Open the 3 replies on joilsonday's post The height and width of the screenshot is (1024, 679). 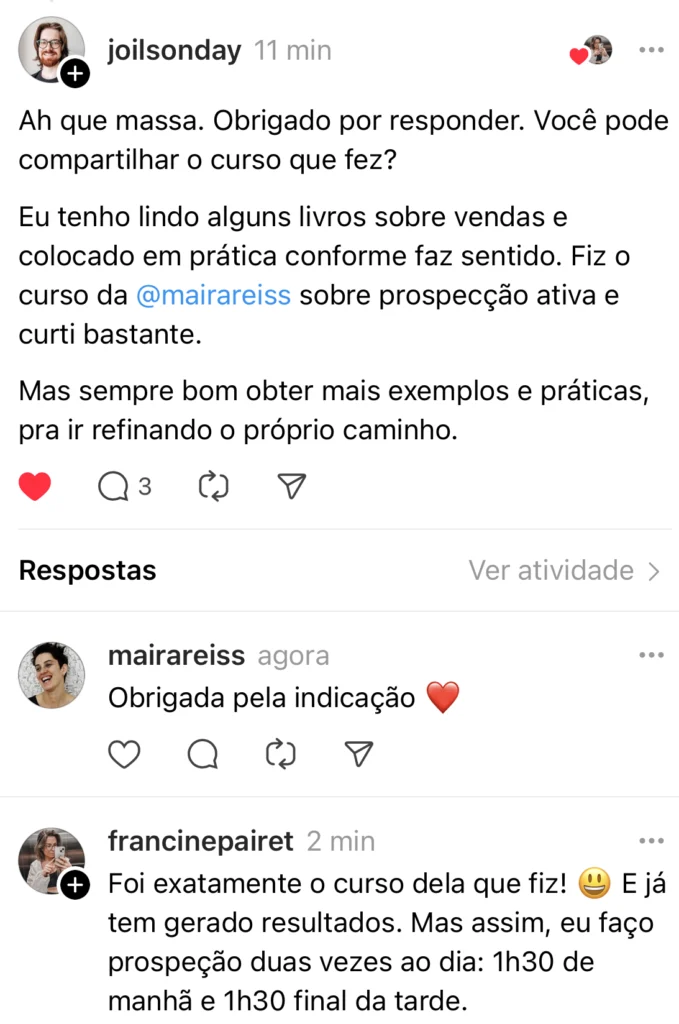[x=124, y=487]
